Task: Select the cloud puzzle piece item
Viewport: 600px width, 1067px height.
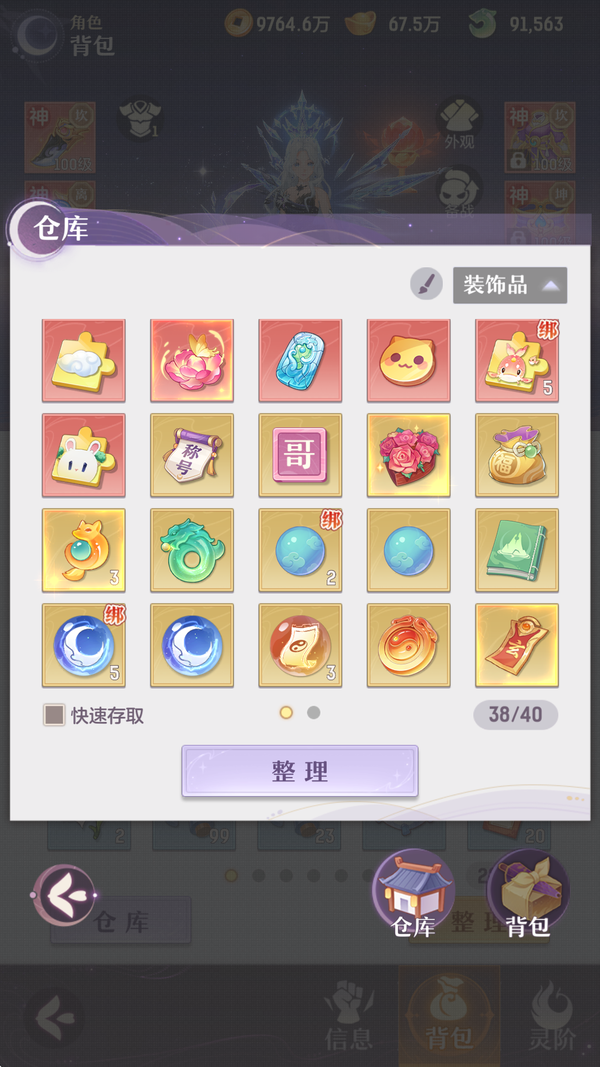Action: coord(84,361)
